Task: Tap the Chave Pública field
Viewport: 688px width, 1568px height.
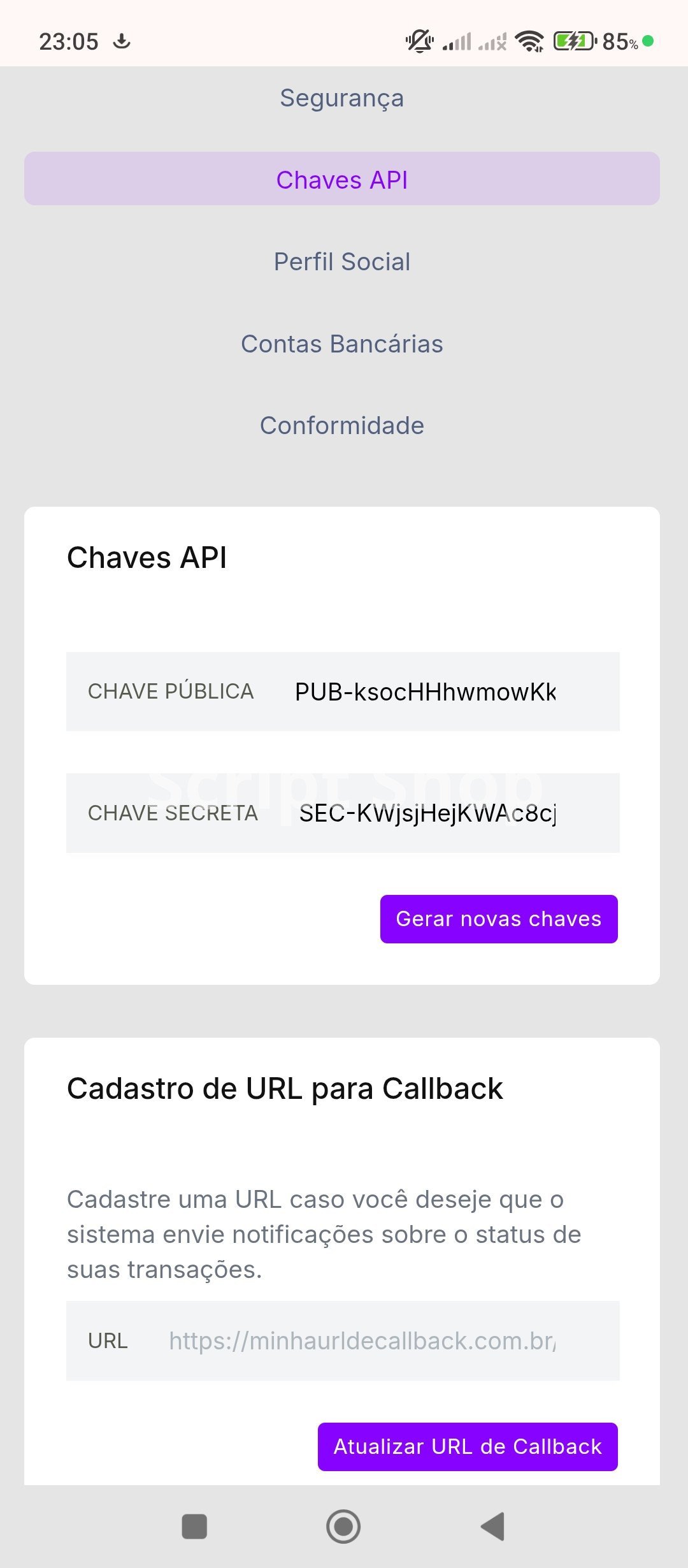Action: point(424,692)
